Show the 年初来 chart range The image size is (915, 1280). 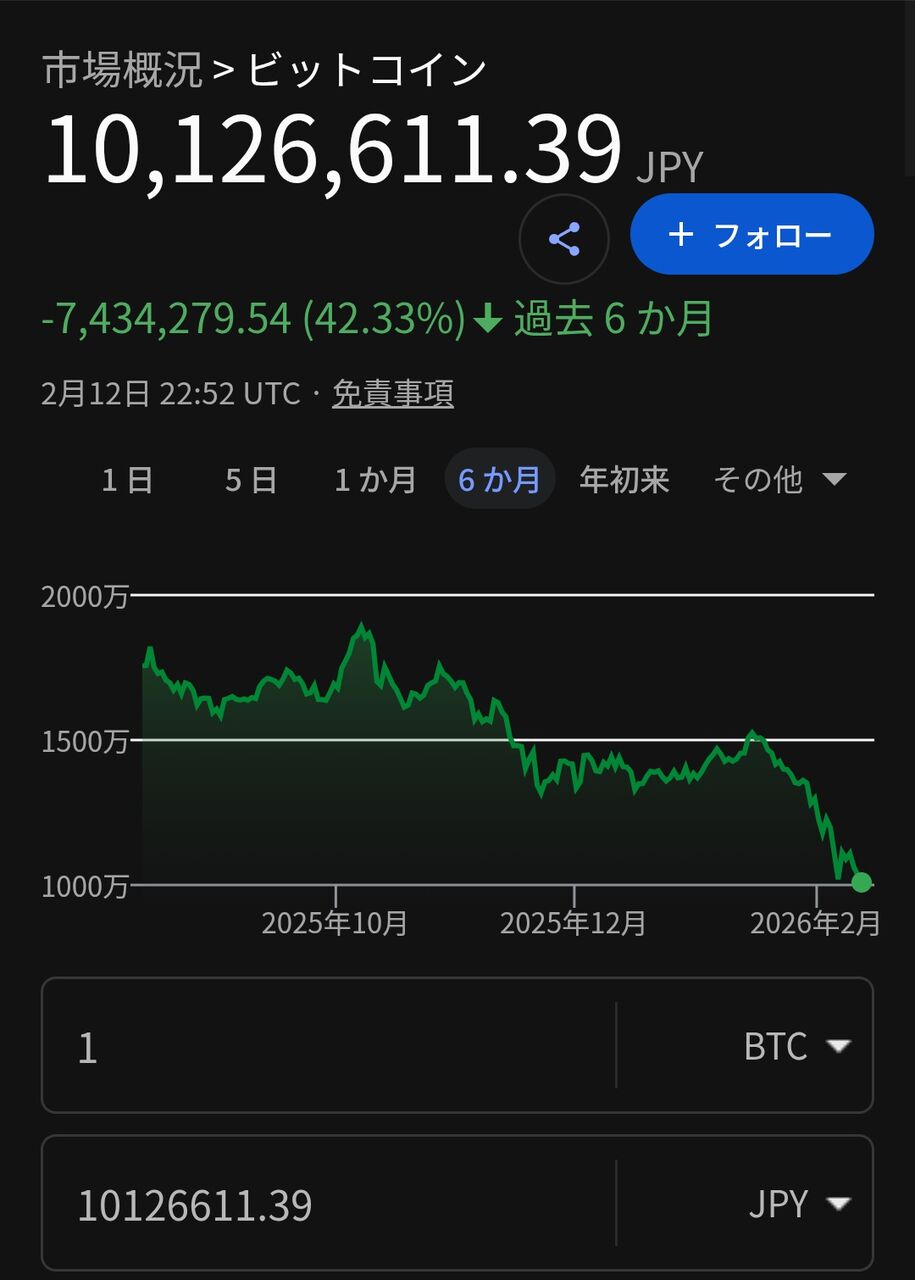(624, 480)
